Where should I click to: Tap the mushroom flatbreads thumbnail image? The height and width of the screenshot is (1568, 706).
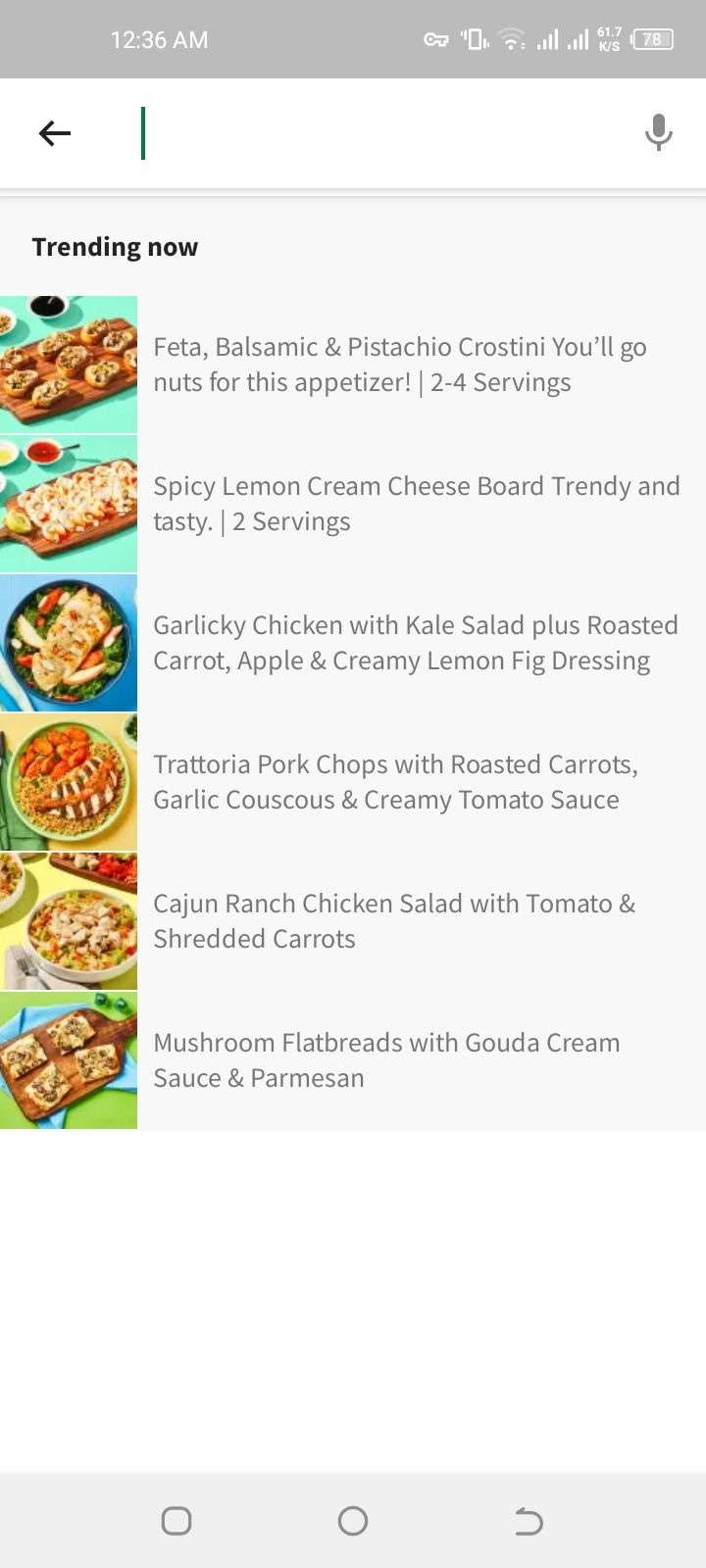tap(69, 1059)
